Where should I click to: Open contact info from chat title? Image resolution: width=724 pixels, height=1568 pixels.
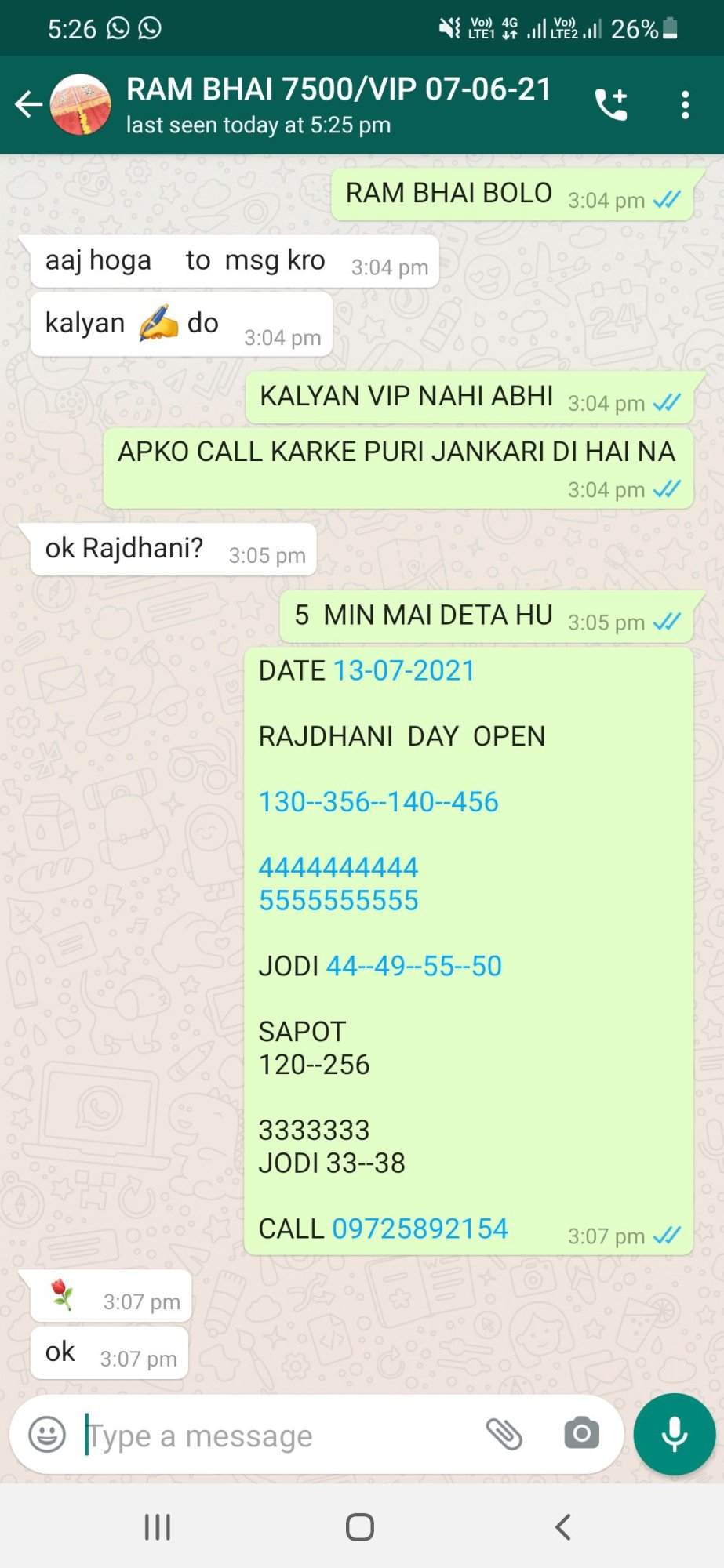click(x=339, y=103)
